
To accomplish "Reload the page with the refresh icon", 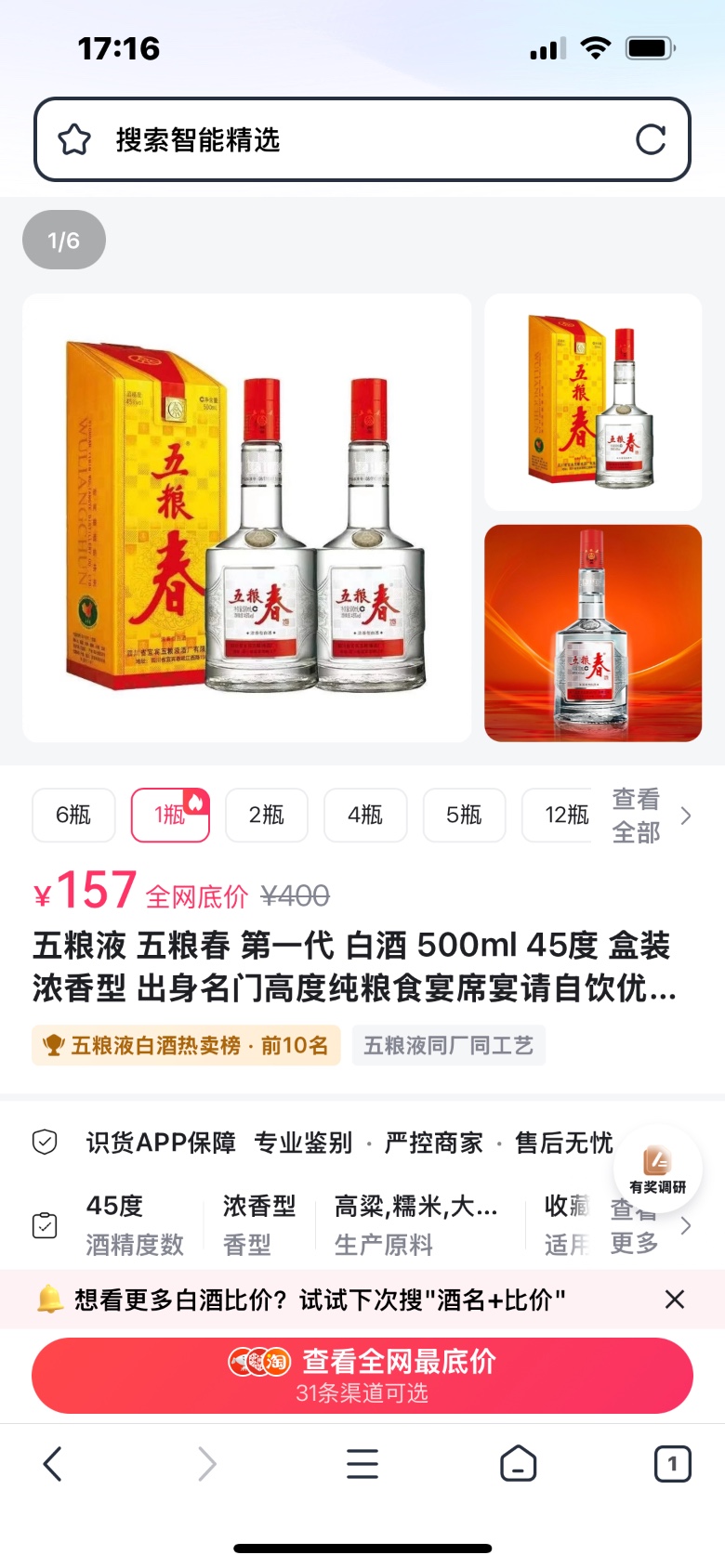I will (x=651, y=140).
